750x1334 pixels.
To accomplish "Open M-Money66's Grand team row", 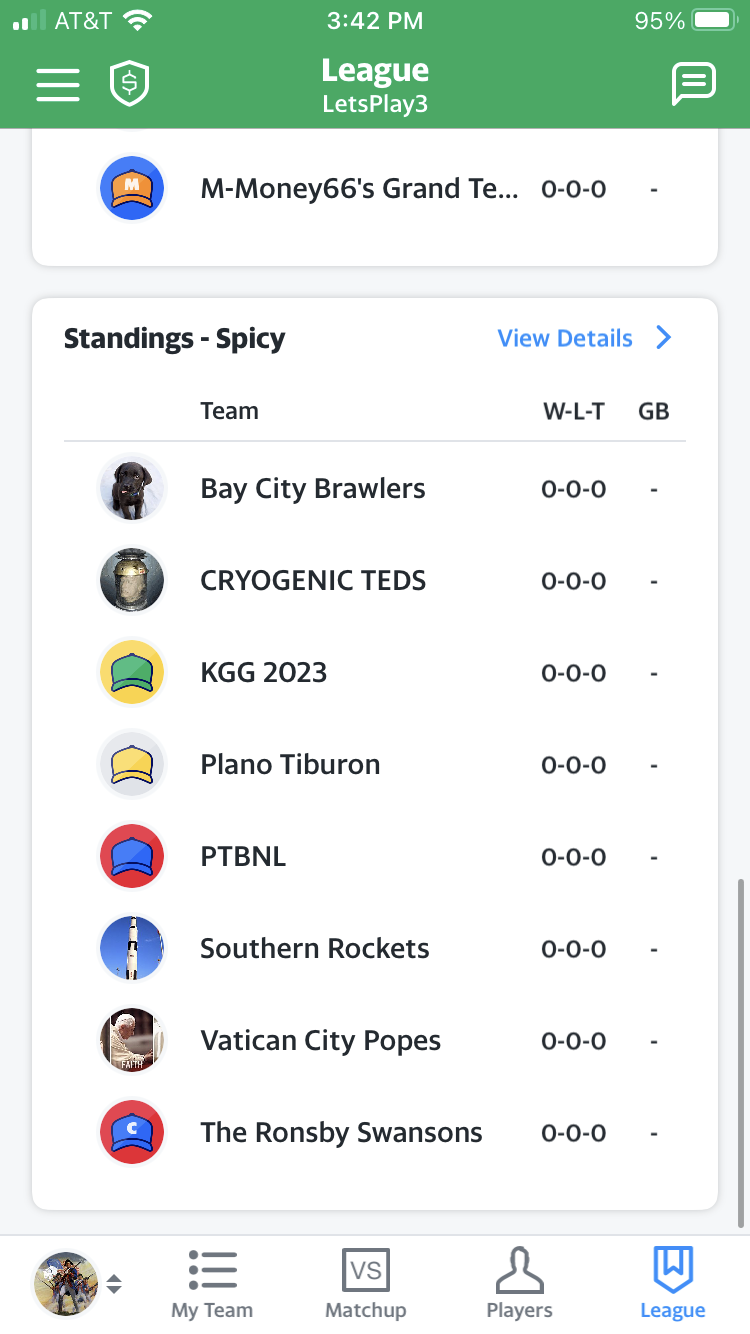I will pos(375,189).
